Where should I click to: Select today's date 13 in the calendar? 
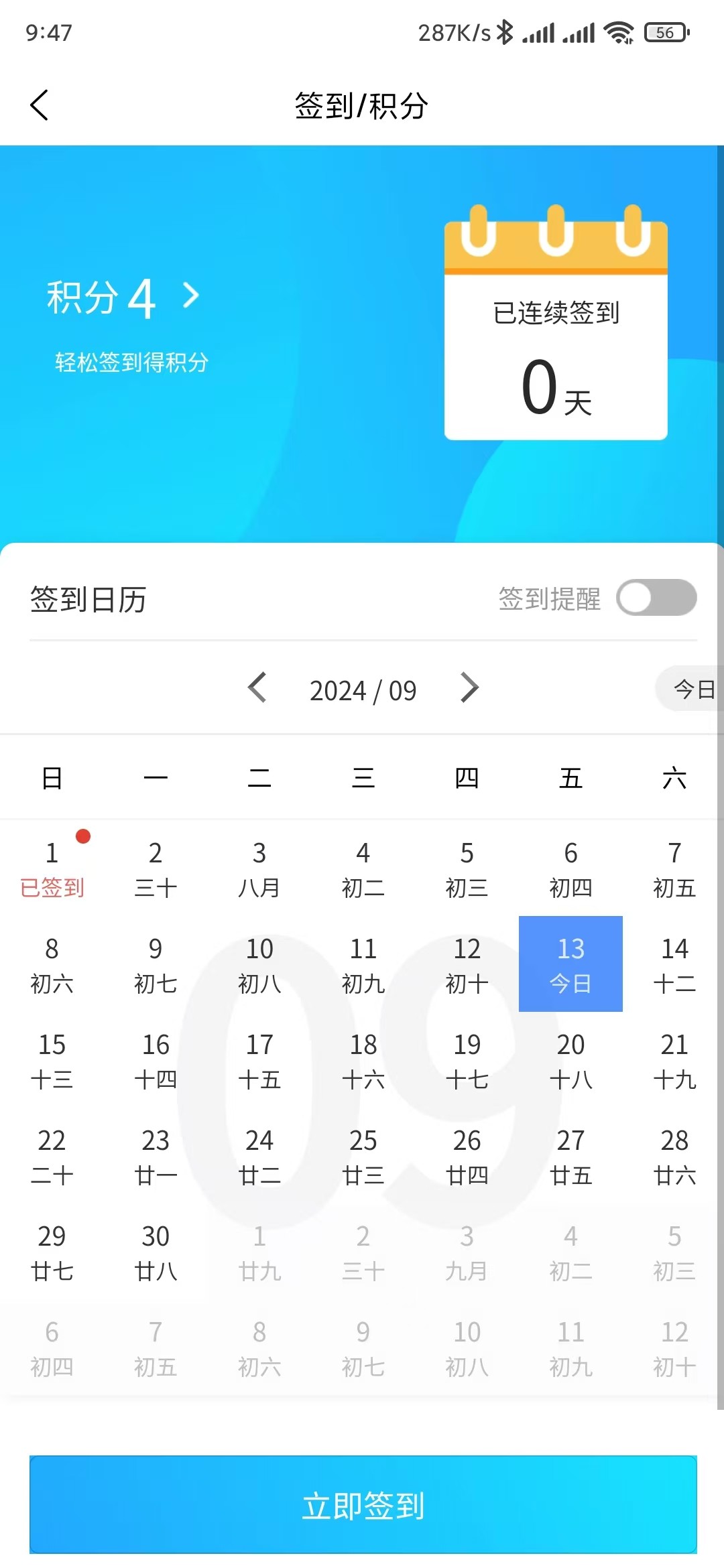pyautogui.click(x=570, y=964)
